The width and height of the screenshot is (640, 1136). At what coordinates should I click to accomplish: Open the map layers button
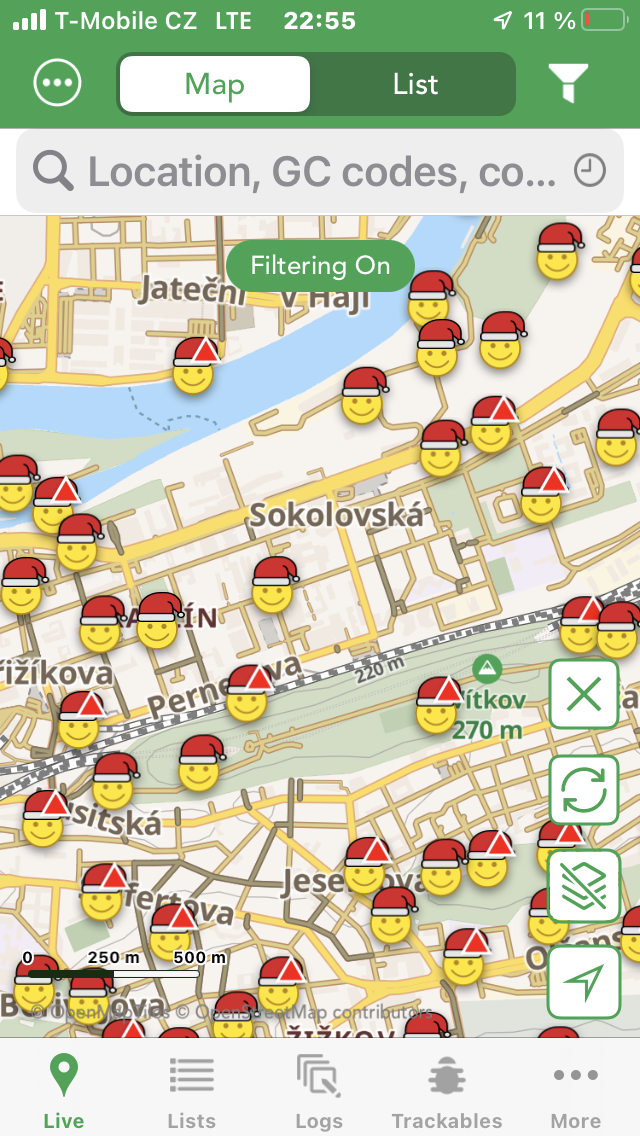point(583,885)
